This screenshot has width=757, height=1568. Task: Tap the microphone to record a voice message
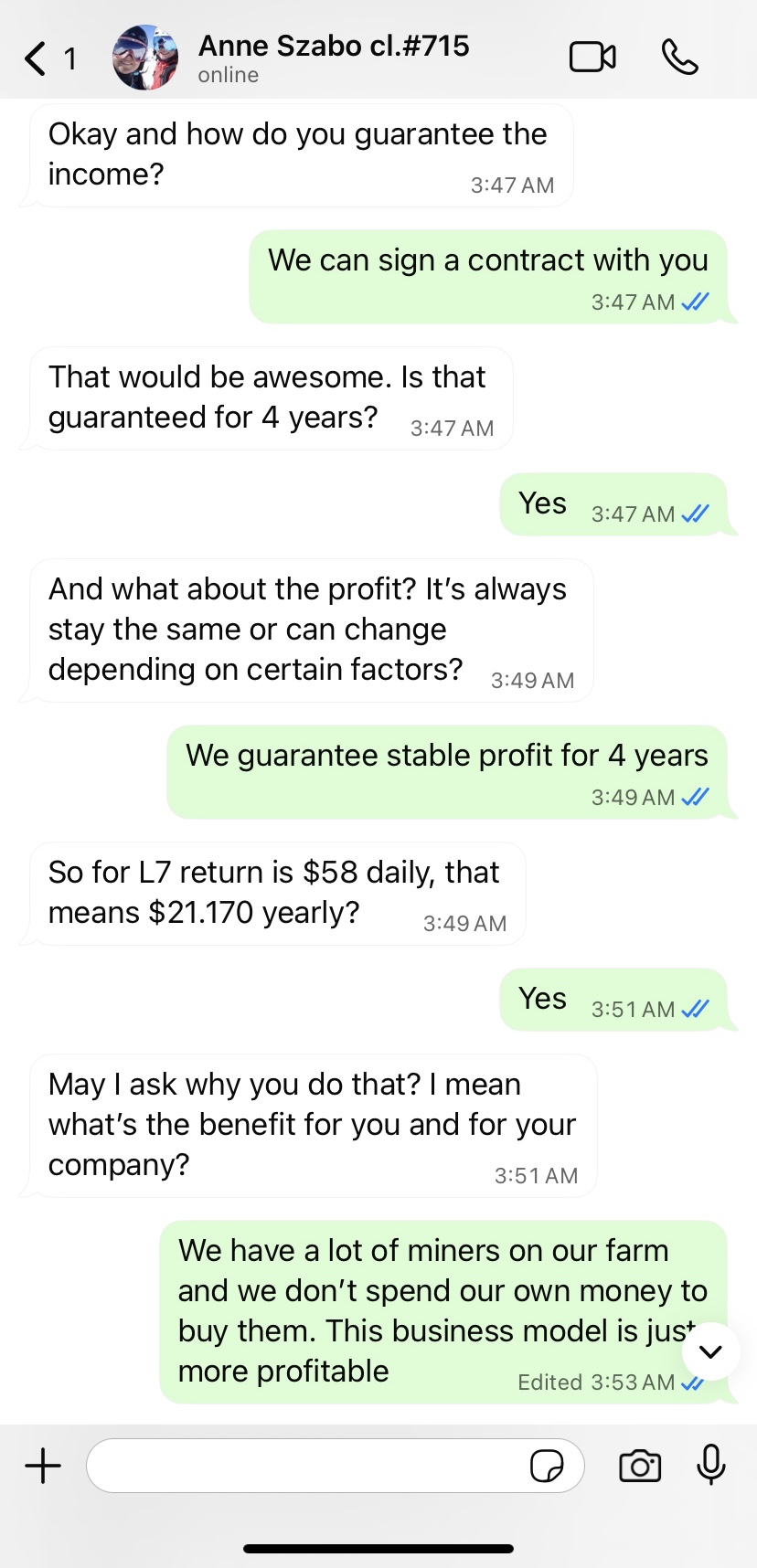(x=711, y=1466)
